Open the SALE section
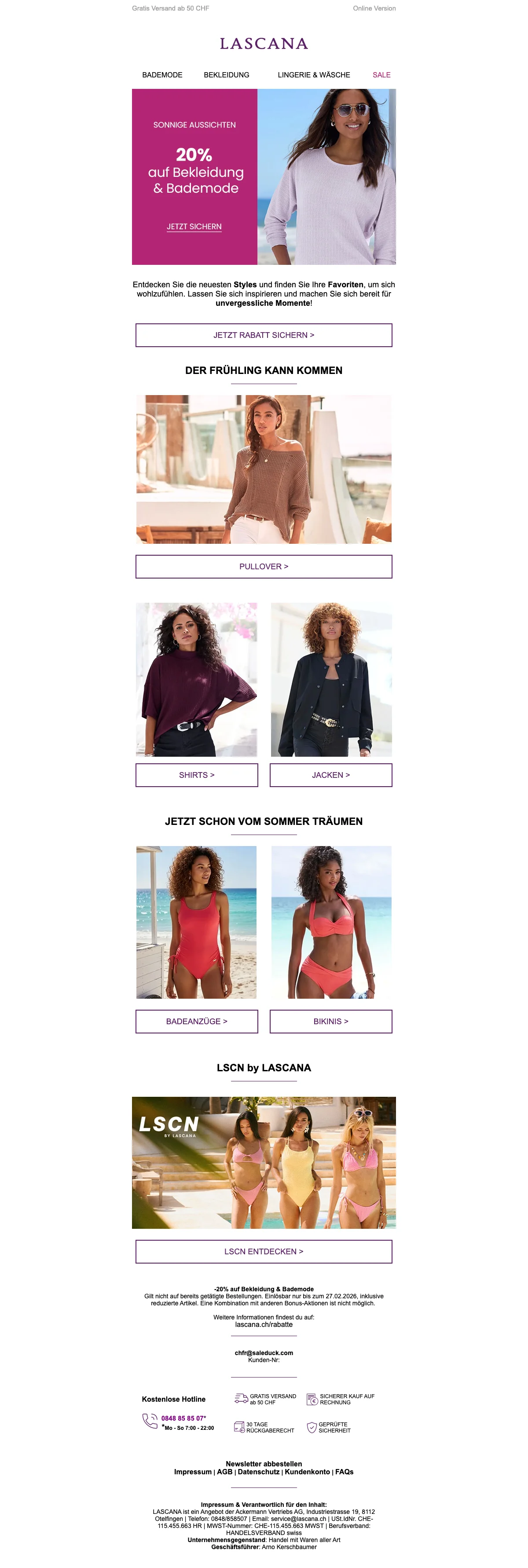 381,75
